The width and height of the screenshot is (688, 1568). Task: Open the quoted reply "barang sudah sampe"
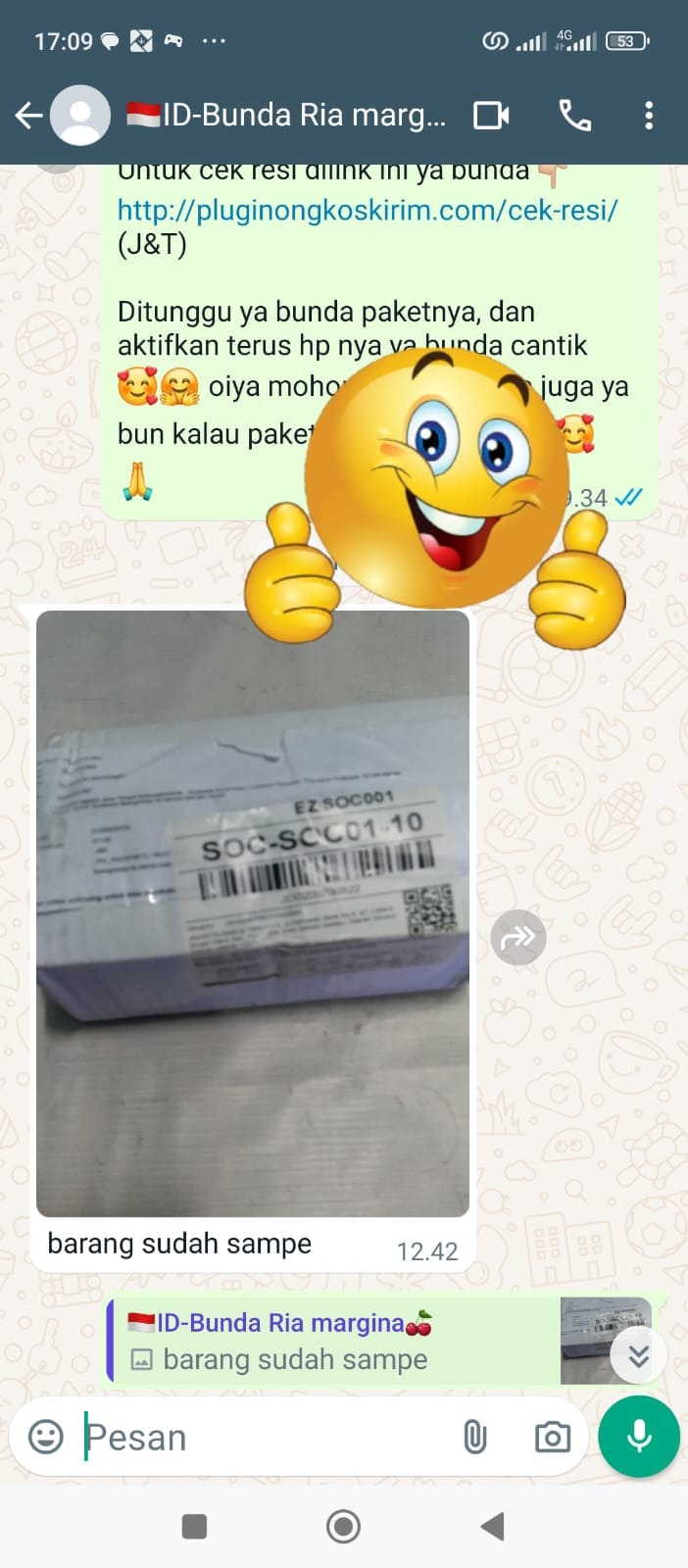pyautogui.click(x=333, y=1341)
